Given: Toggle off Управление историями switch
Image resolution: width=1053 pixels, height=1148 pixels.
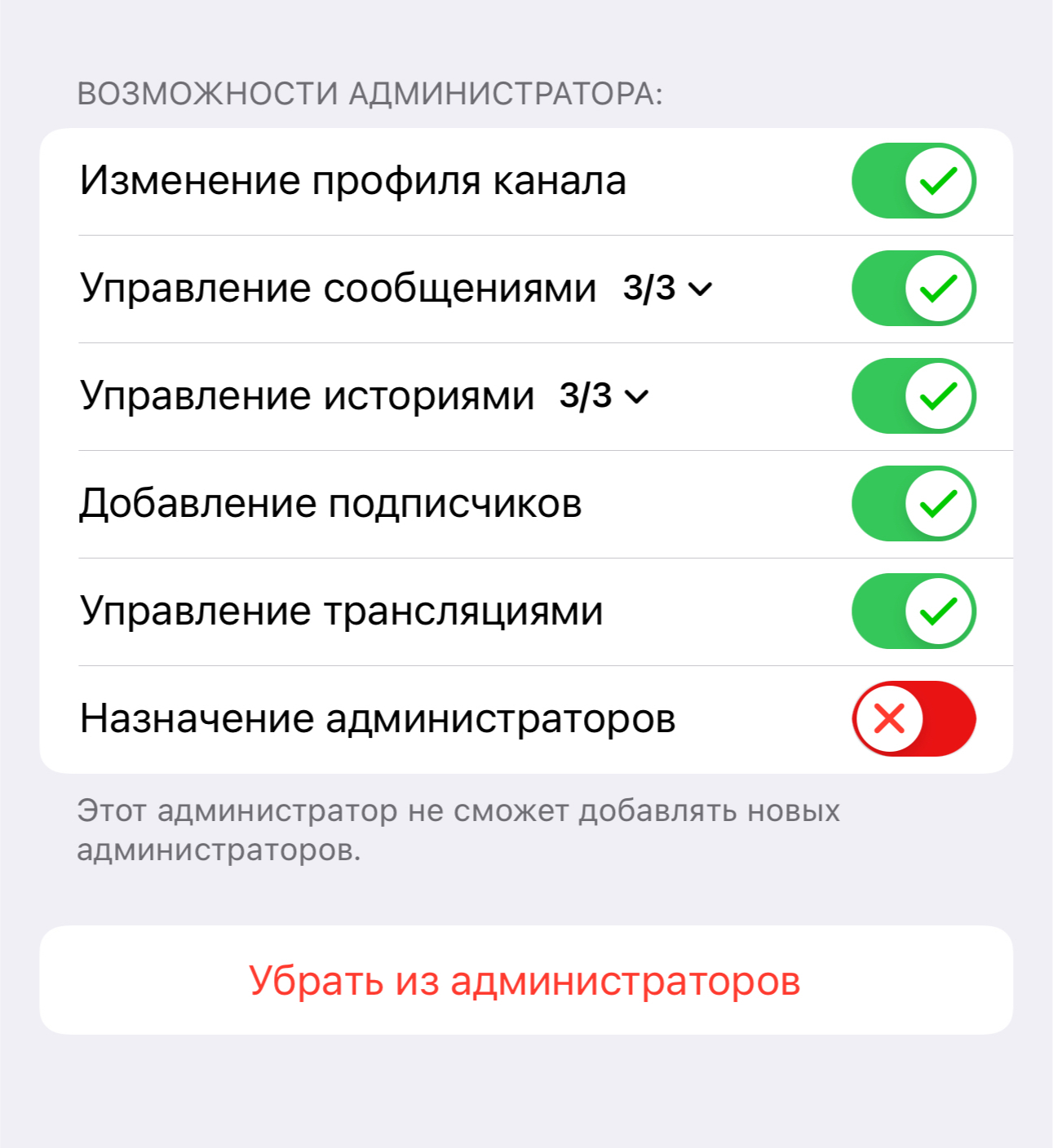Looking at the screenshot, I should pyautogui.click(x=914, y=396).
